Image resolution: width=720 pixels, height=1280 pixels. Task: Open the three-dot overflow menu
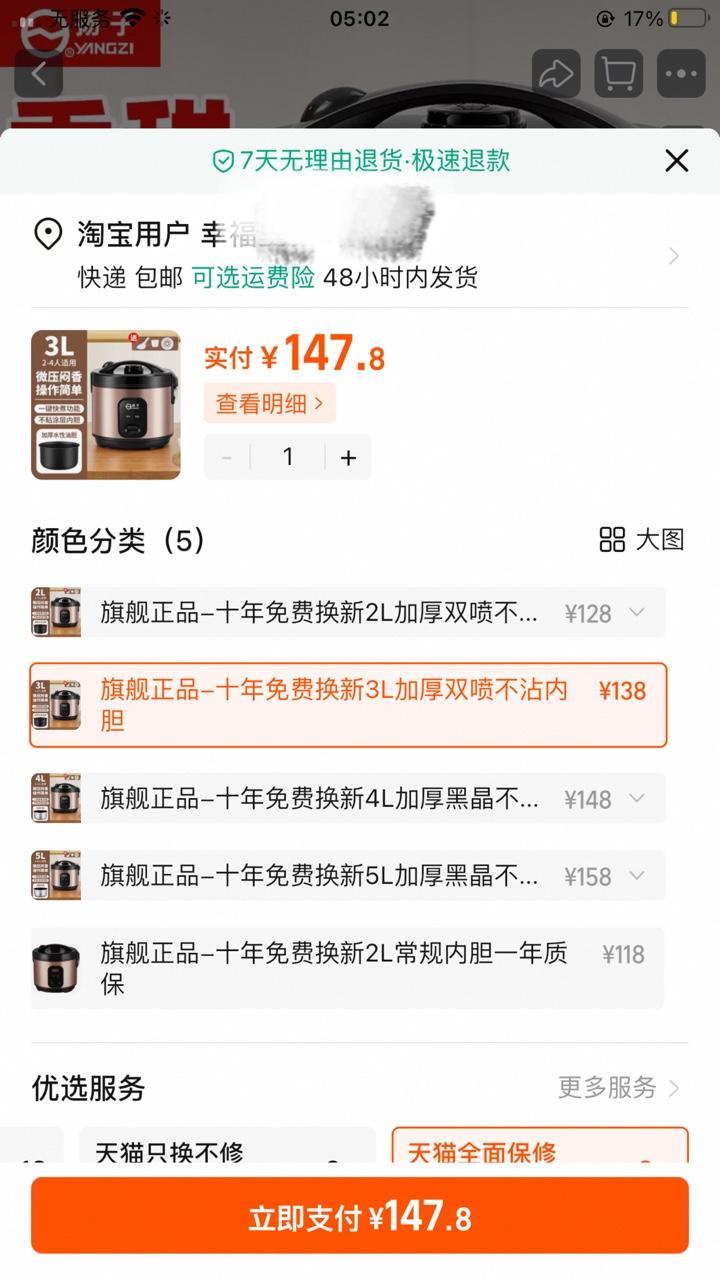click(681, 73)
